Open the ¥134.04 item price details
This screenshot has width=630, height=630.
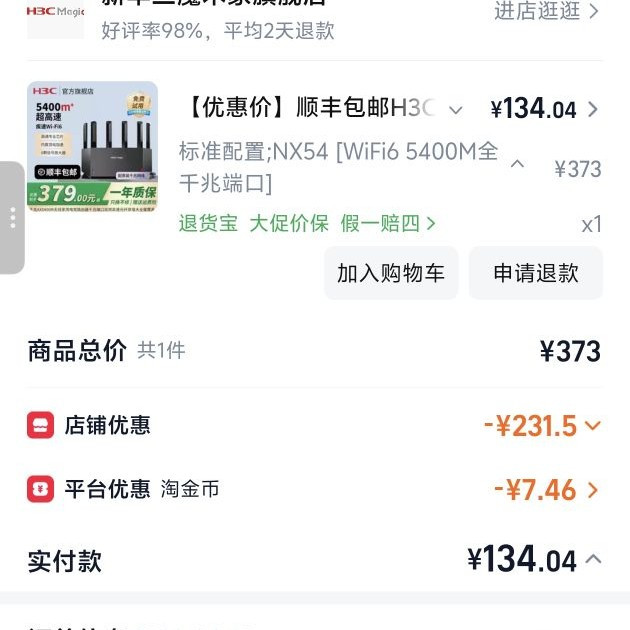[x=593, y=110]
